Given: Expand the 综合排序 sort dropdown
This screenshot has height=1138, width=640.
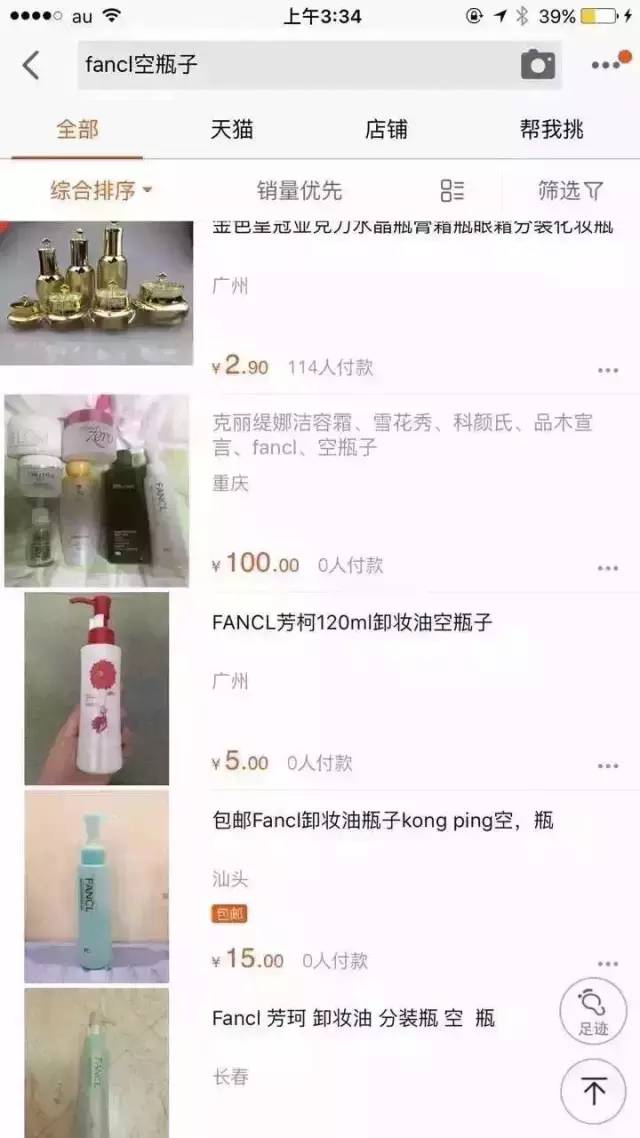Looking at the screenshot, I should (101, 190).
